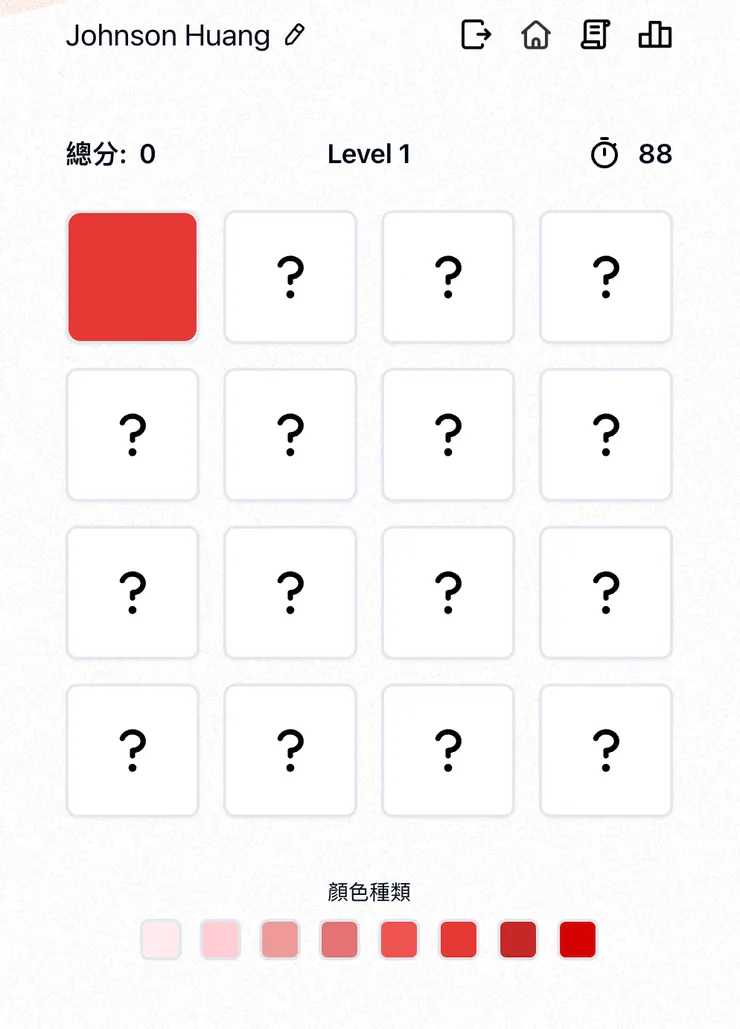Viewport: 740px width, 1029px height.
Task: Edit player name with pencil icon
Action: [x=293, y=36]
